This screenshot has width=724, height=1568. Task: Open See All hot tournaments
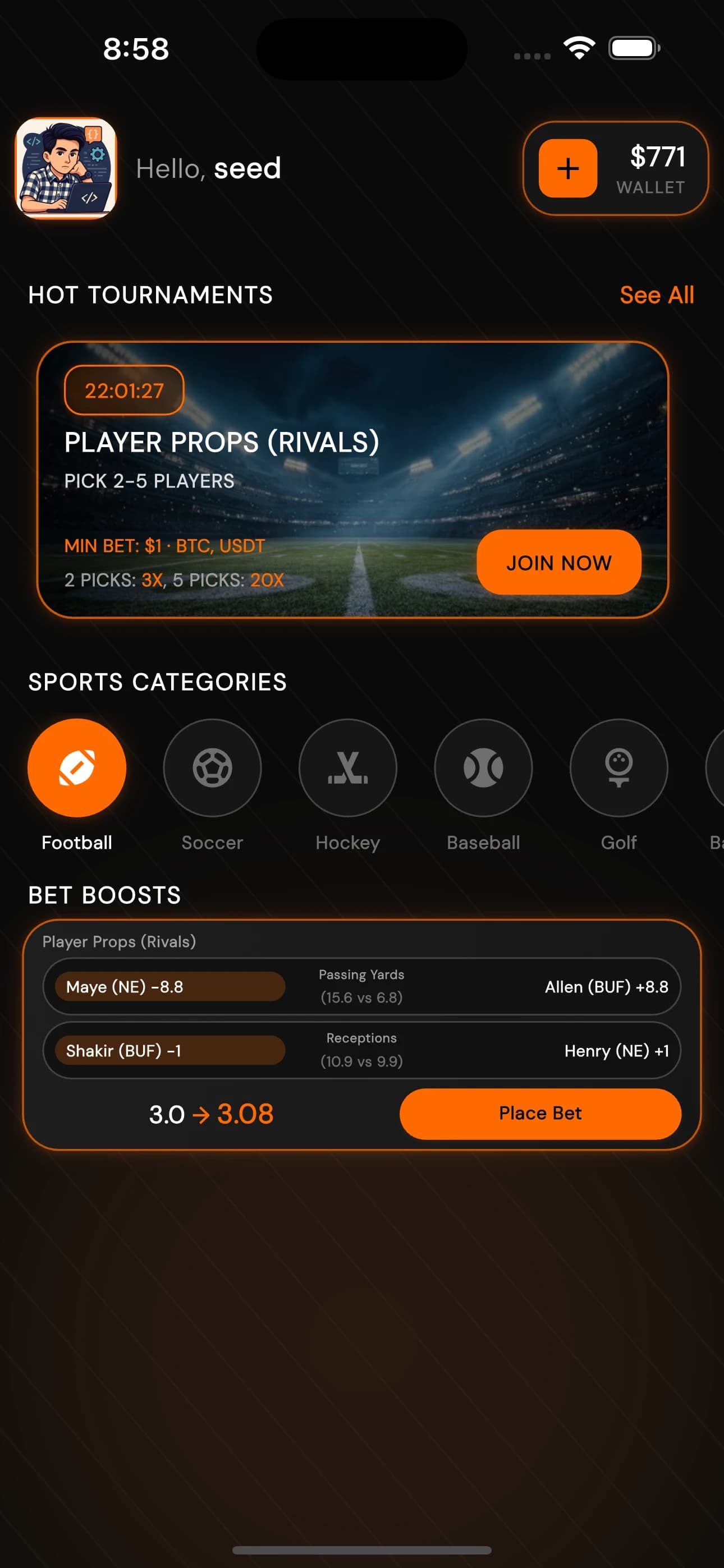coord(657,295)
